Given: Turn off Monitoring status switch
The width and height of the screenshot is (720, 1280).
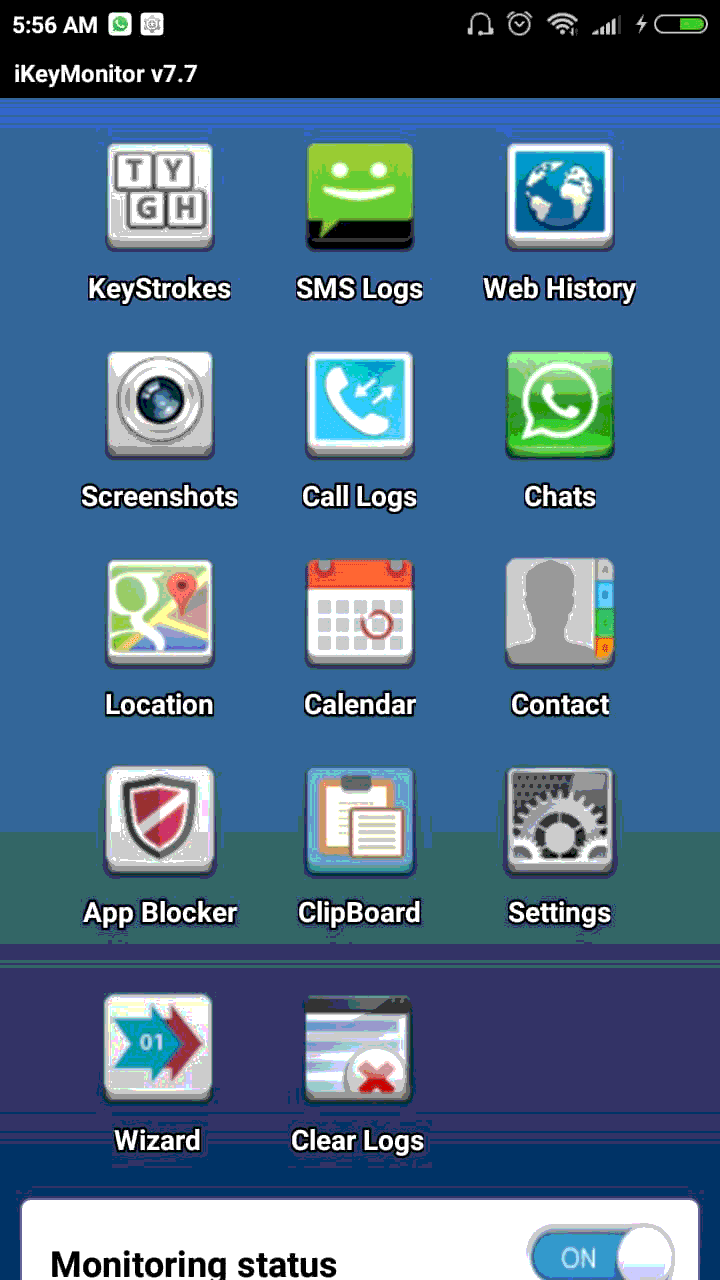Looking at the screenshot, I should tap(600, 1256).
